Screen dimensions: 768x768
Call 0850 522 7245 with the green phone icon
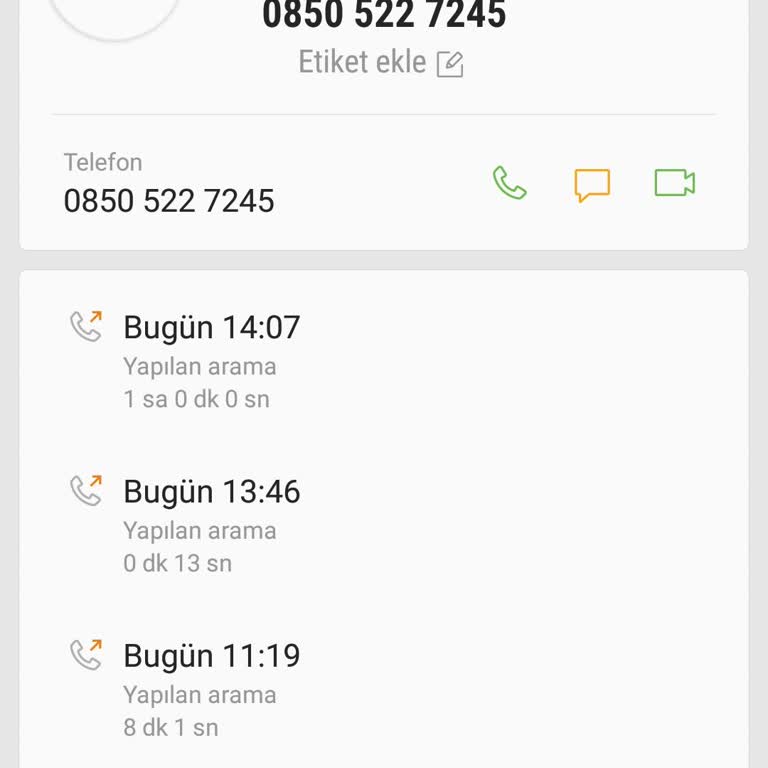click(x=509, y=183)
